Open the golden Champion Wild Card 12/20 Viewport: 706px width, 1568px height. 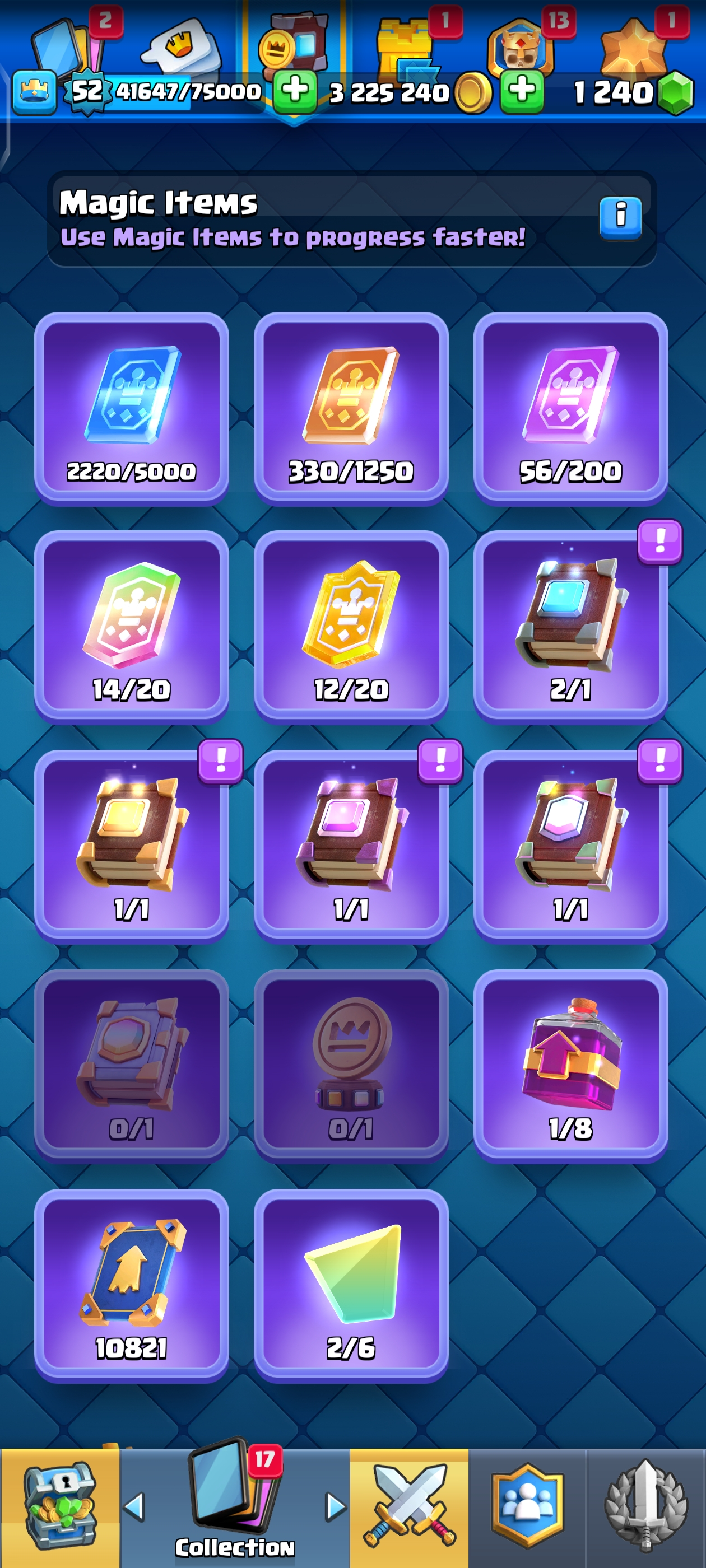(351, 627)
